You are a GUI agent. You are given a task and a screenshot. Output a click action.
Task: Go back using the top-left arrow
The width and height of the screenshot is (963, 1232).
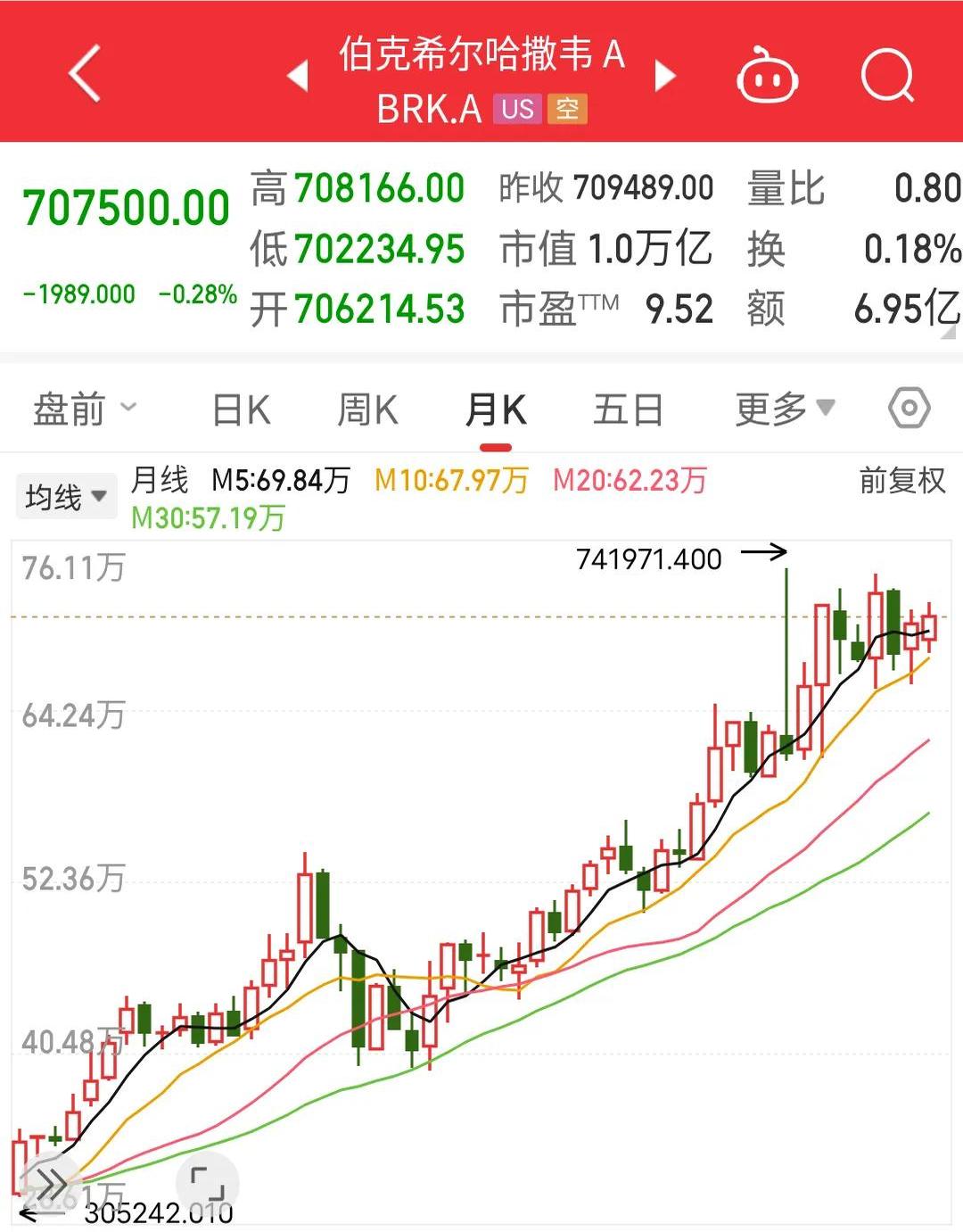coord(85,73)
